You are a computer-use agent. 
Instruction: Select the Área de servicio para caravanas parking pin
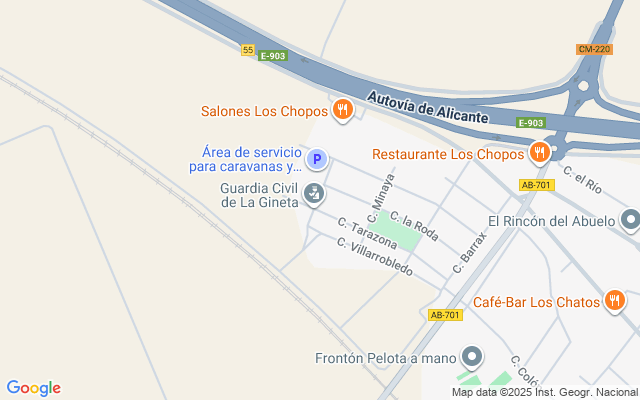pyautogui.click(x=317, y=159)
